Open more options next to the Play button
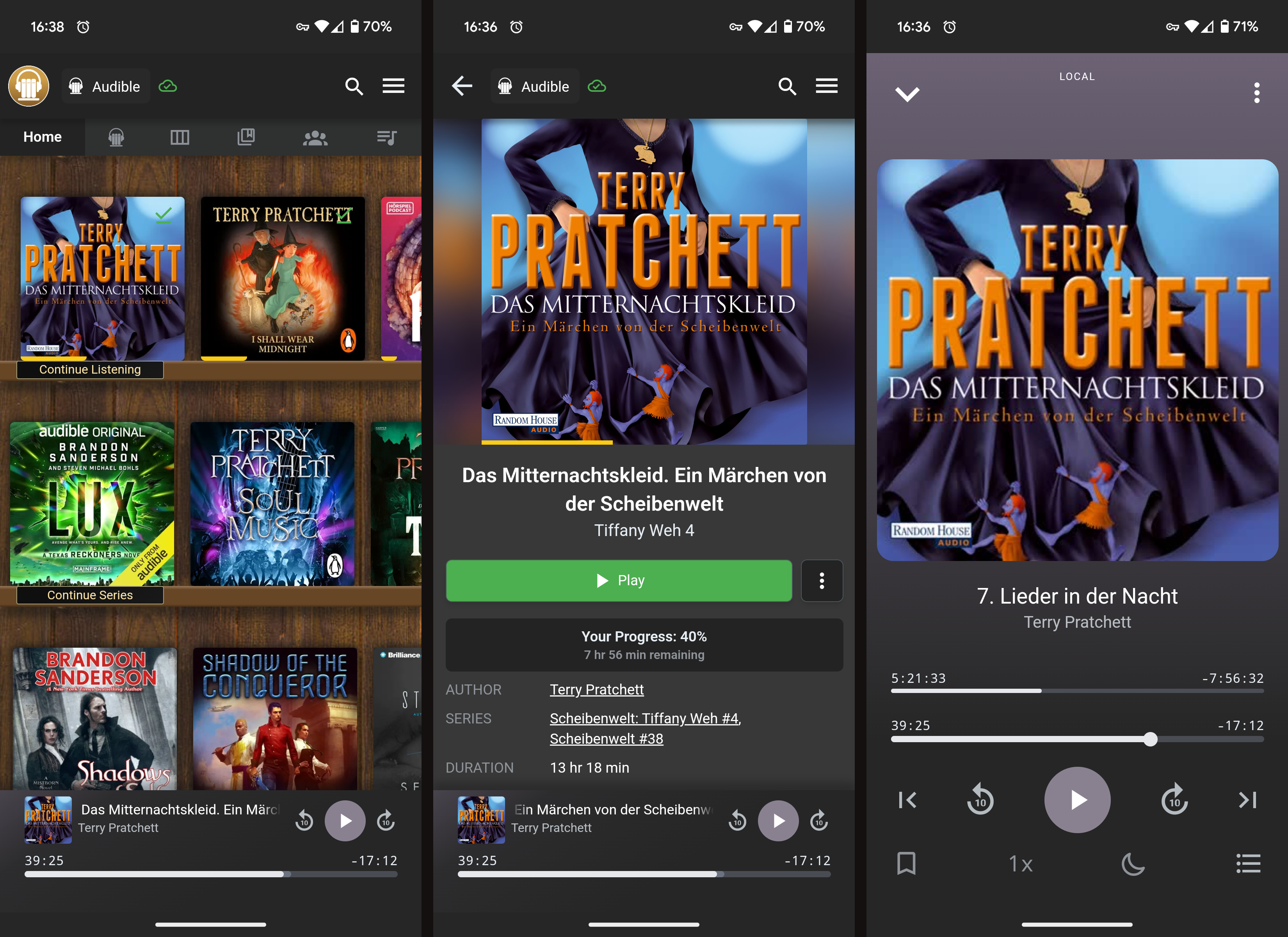 click(821, 580)
